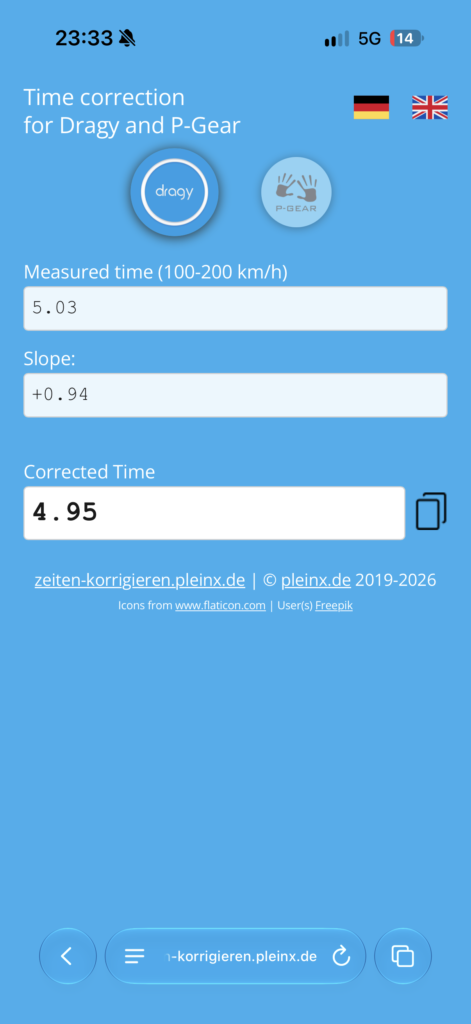Go back in the browser
This screenshot has width=471, height=1024.
[x=67, y=956]
